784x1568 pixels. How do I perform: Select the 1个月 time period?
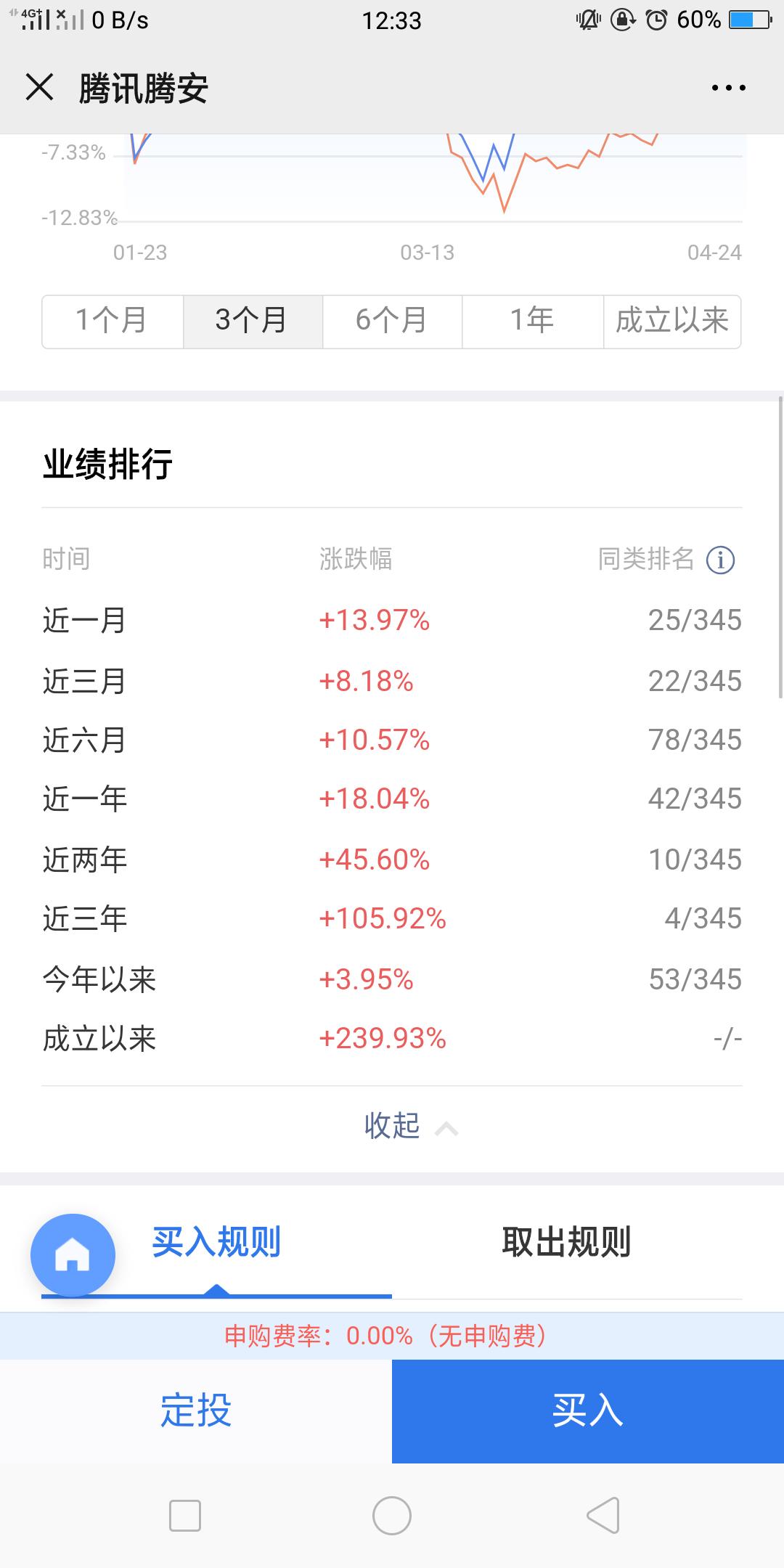pyautogui.click(x=112, y=319)
